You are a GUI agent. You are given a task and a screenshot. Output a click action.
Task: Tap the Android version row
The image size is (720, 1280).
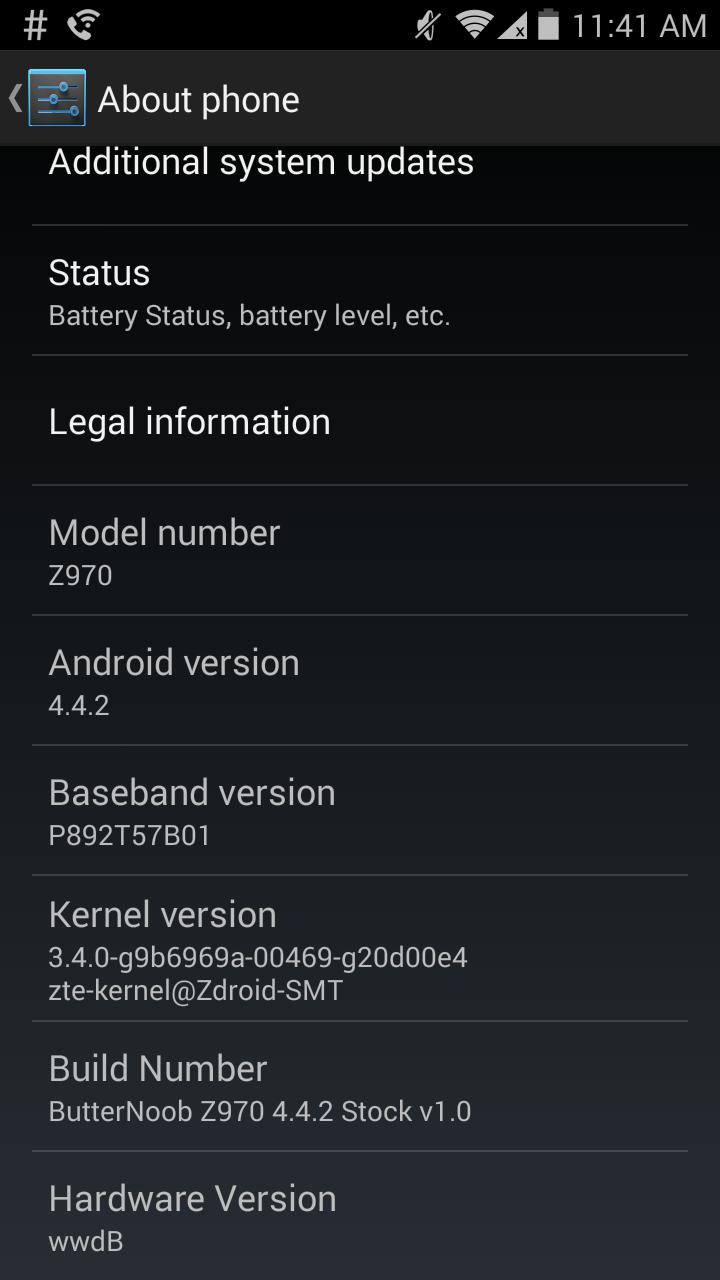click(x=360, y=681)
